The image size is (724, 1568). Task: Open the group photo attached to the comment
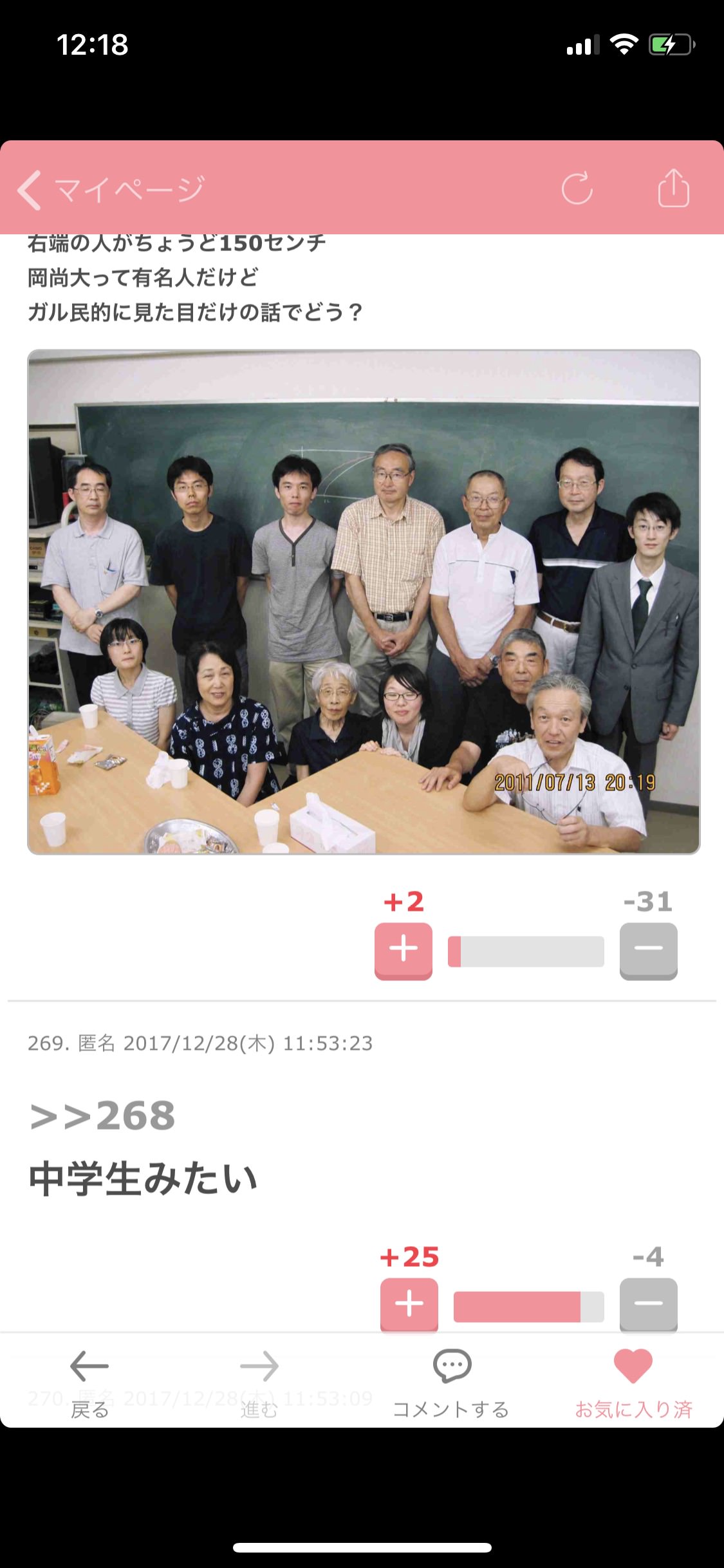[x=364, y=602]
